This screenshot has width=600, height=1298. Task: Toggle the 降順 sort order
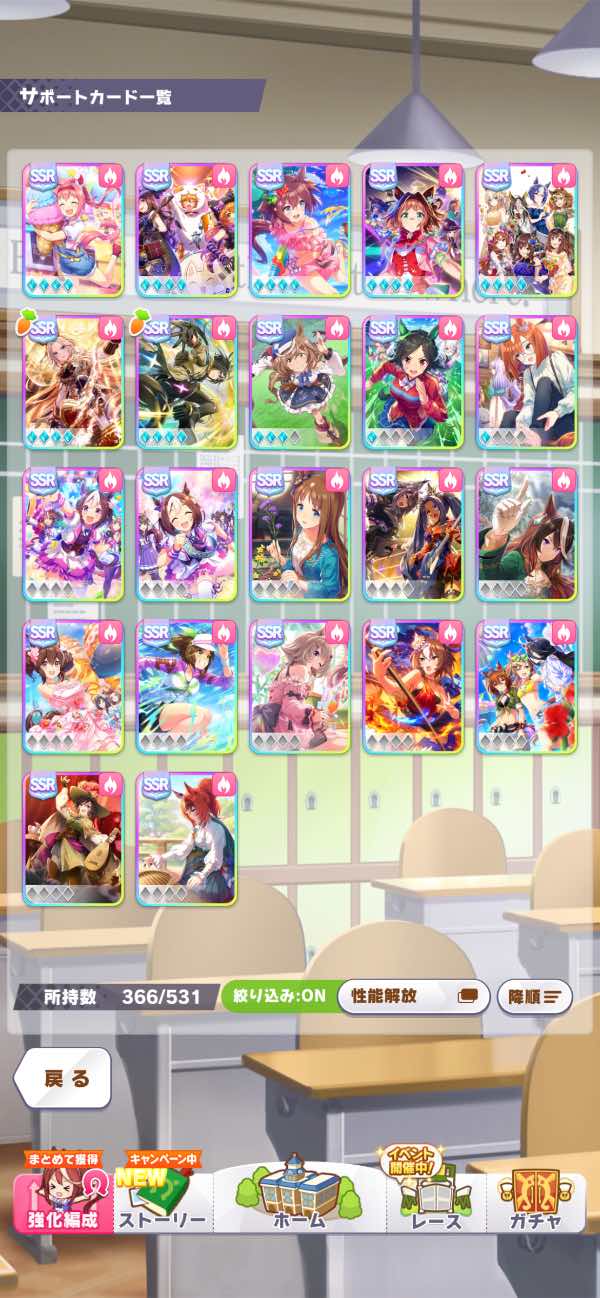click(x=534, y=996)
